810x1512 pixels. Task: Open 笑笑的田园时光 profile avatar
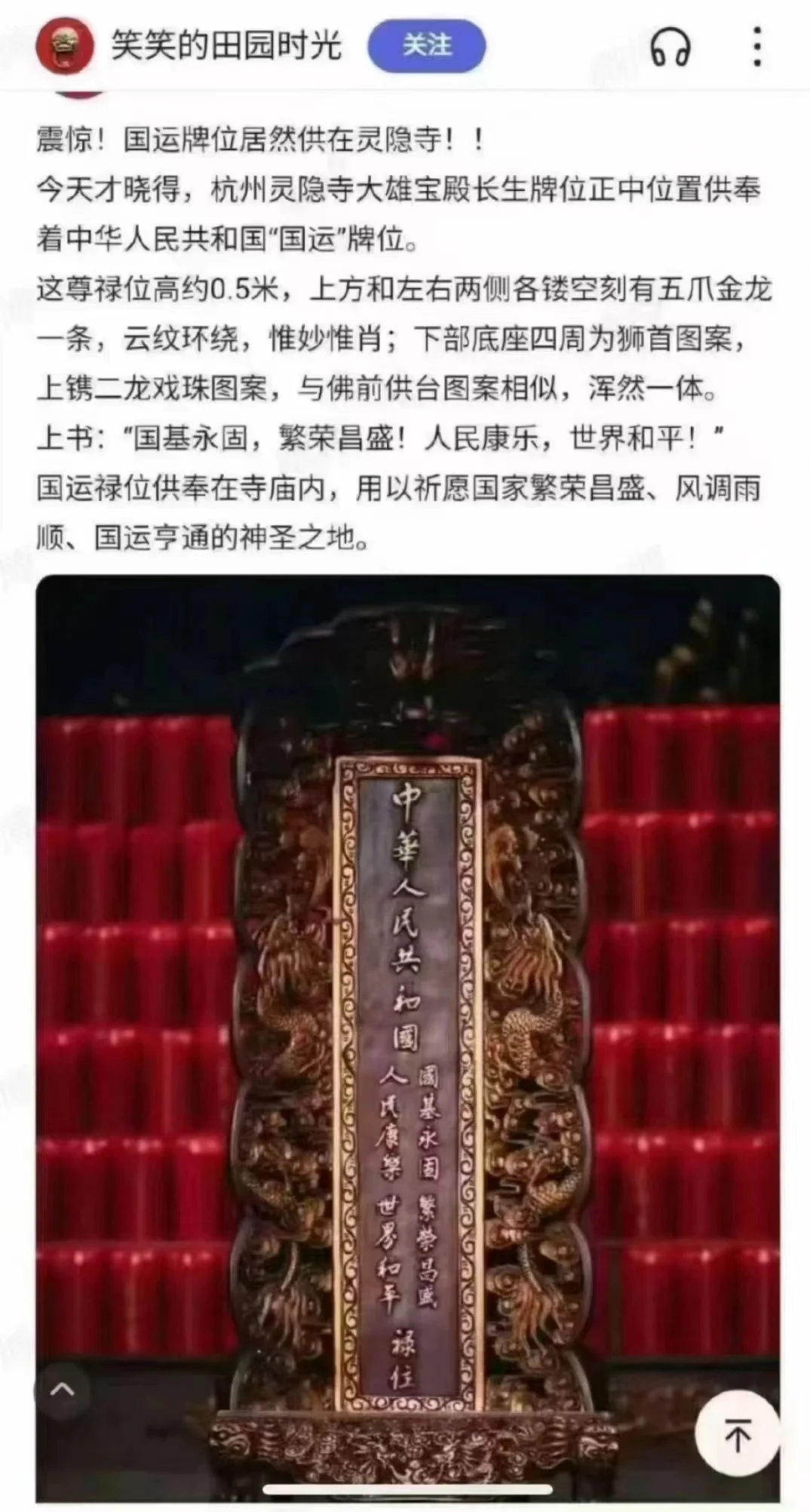(64, 45)
